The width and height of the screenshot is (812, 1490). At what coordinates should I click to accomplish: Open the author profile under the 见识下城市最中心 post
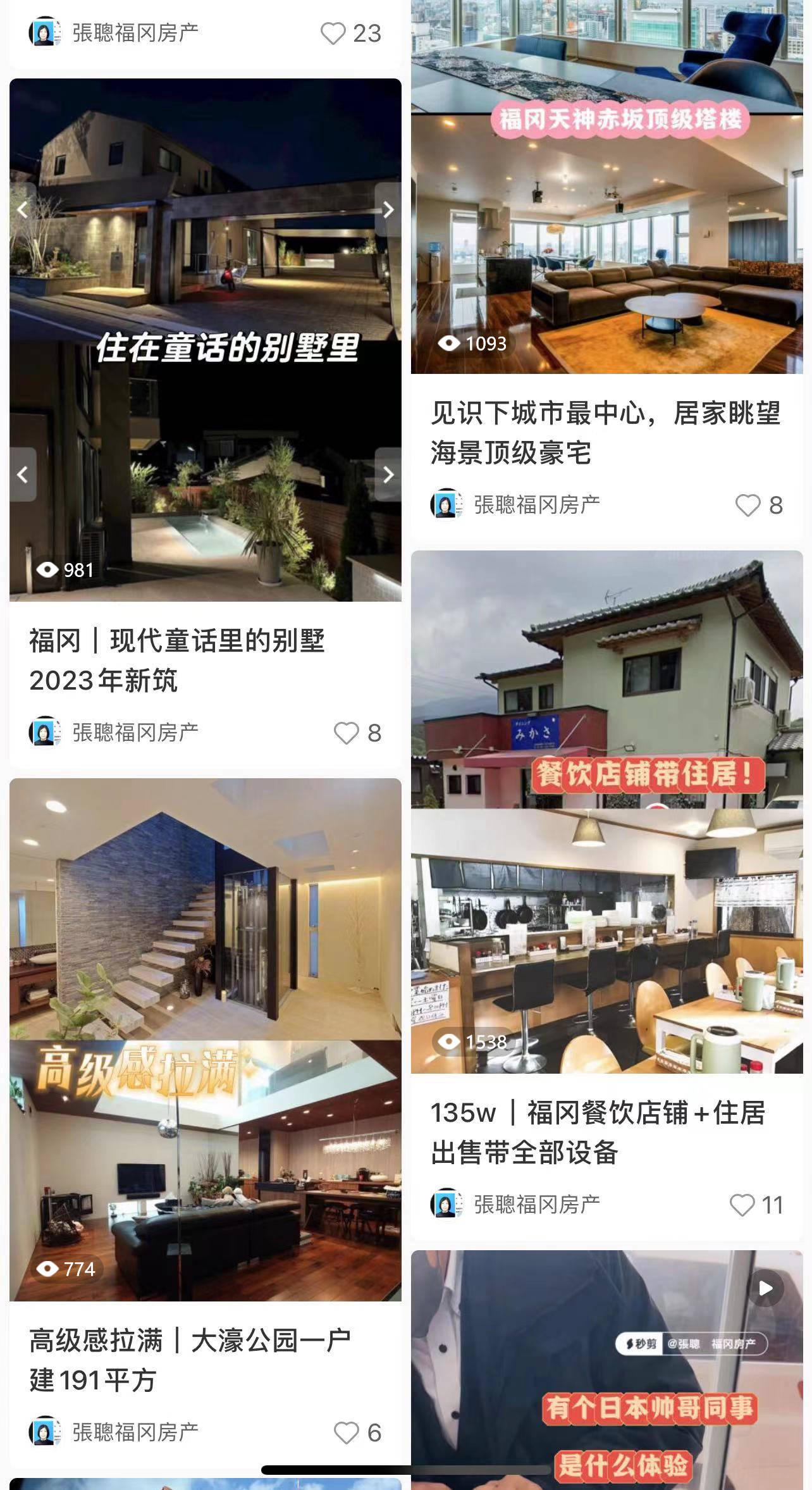[x=515, y=505]
